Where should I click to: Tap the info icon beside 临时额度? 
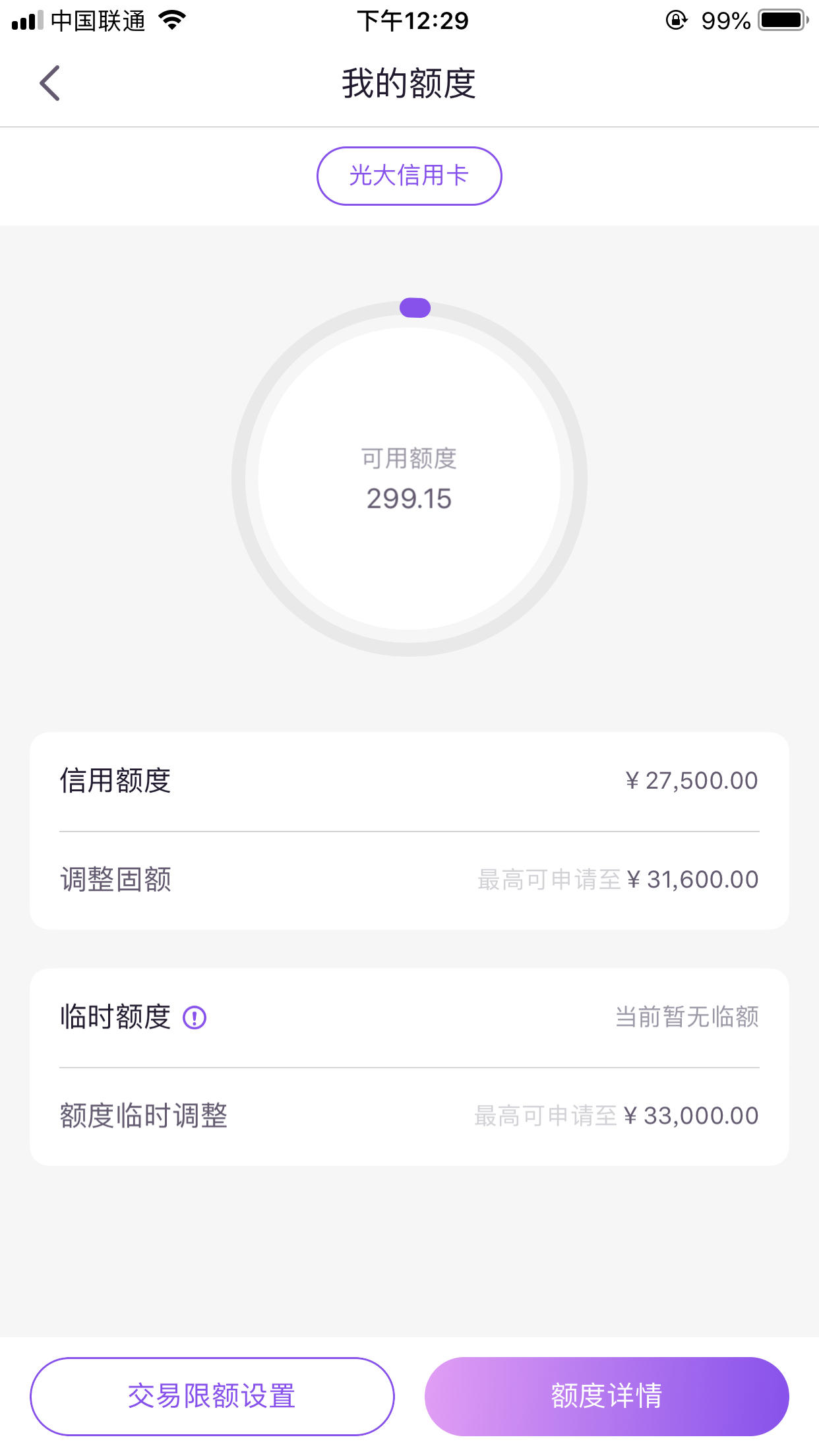[195, 1017]
